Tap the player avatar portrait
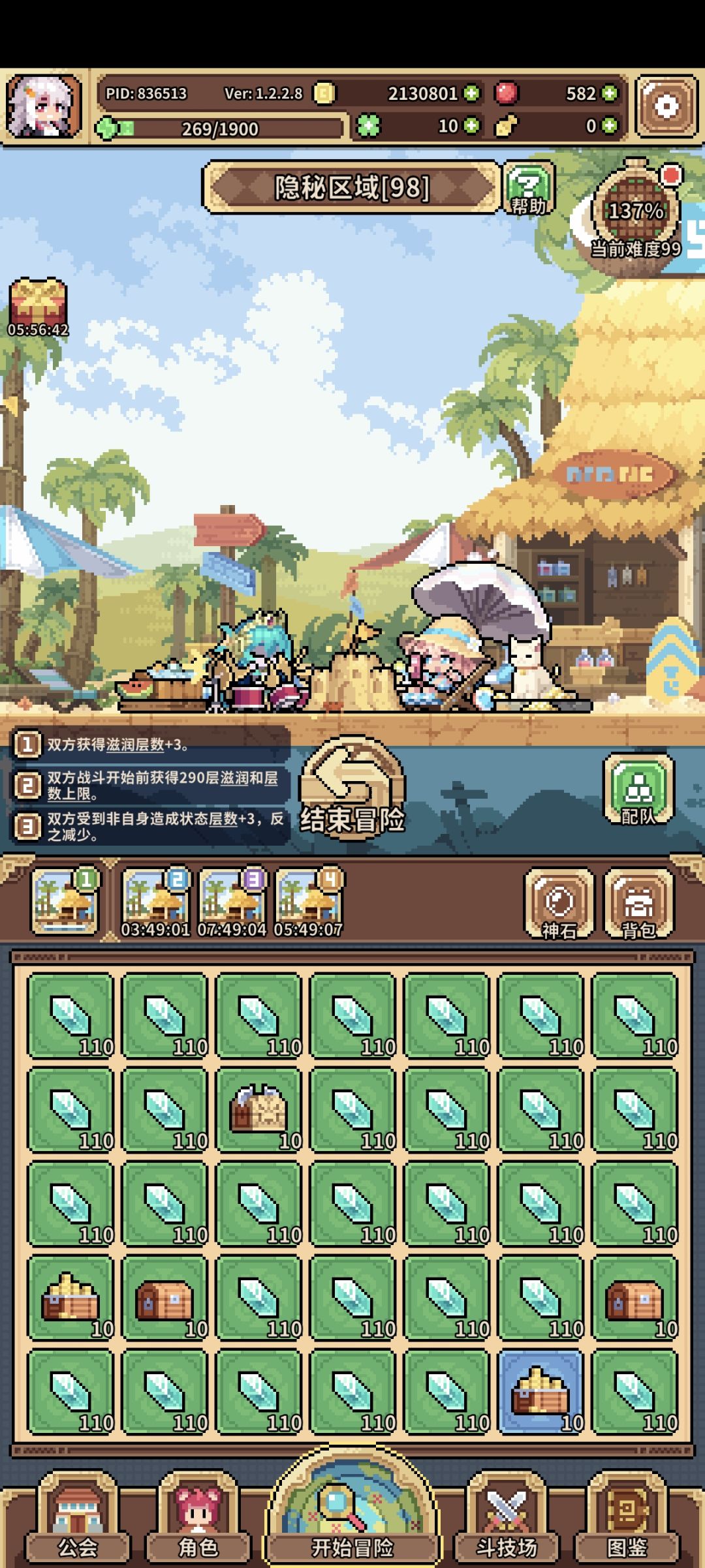The image size is (705, 1568). pos(44,106)
